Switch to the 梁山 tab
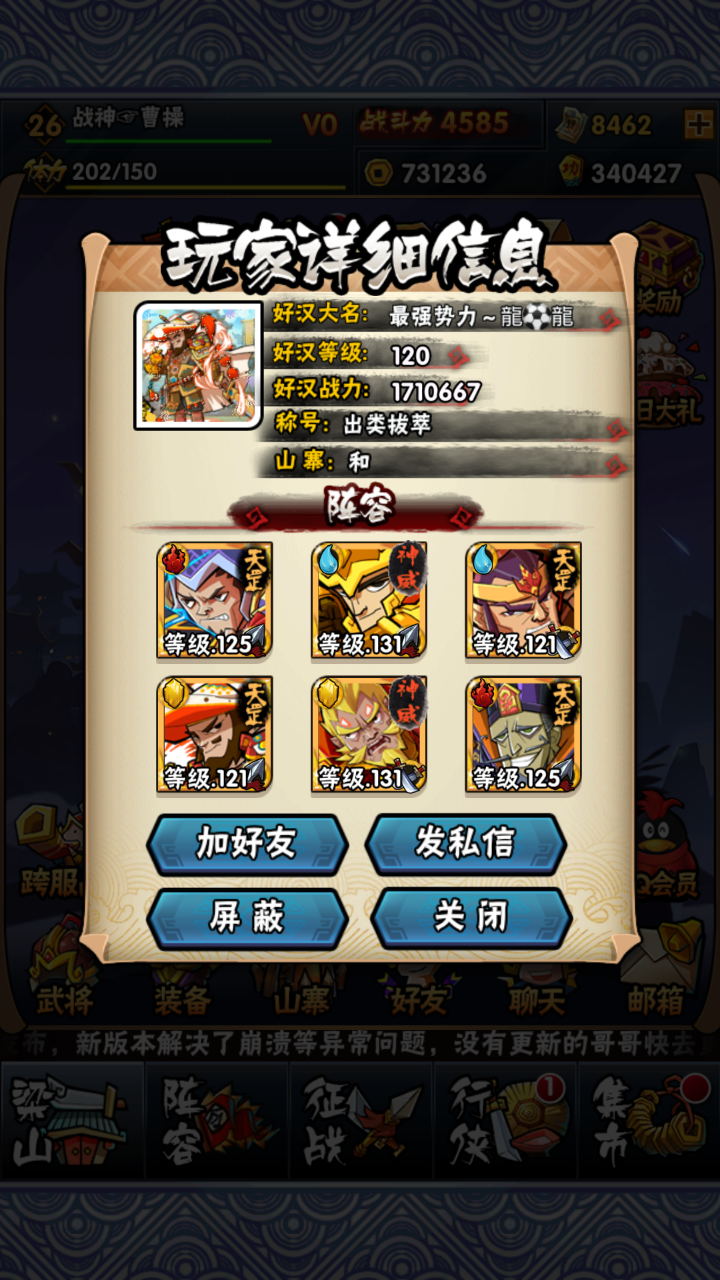Image resolution: width=720 pixels, height=1280 pixels. coord(72,1122)
